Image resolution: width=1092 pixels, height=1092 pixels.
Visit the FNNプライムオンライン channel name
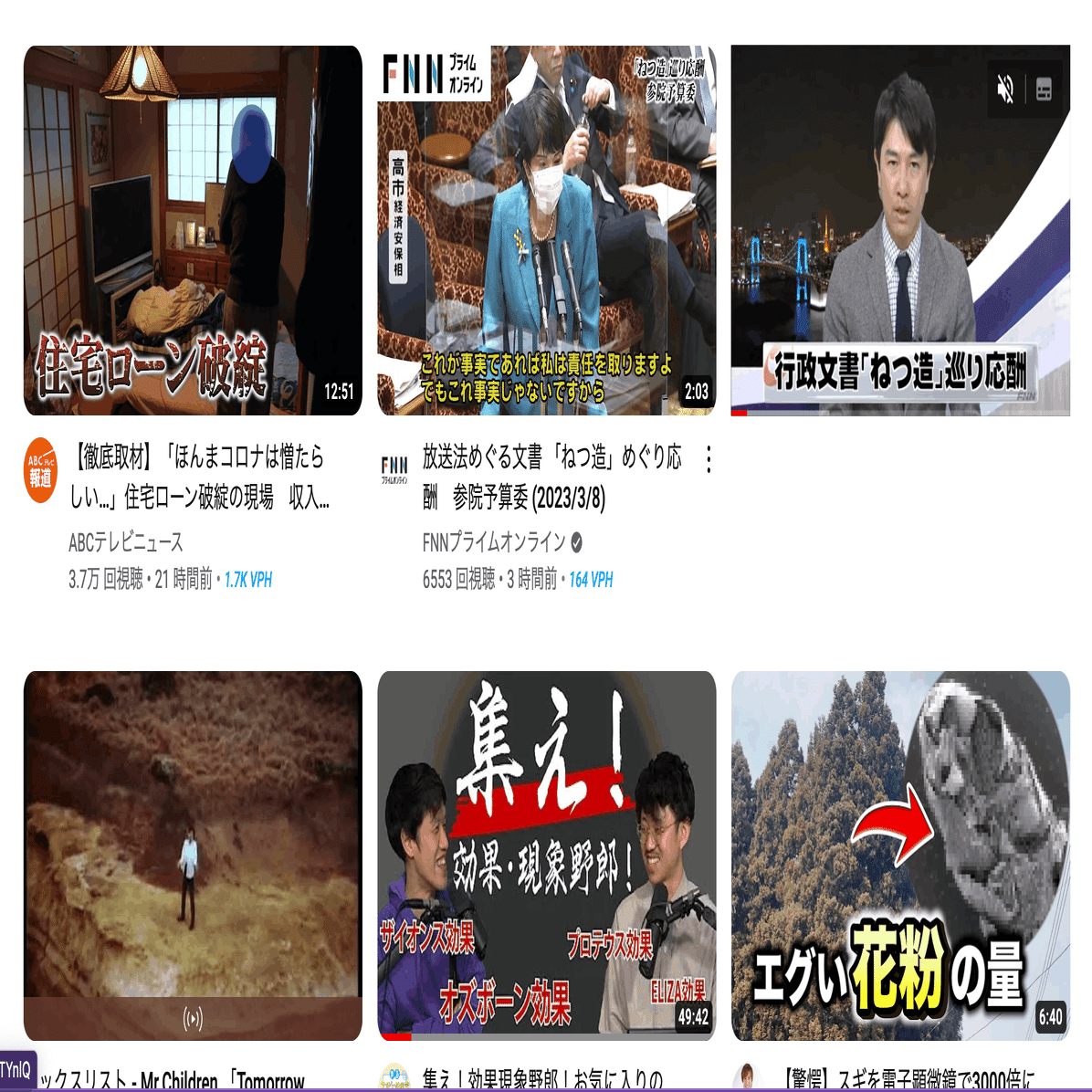tap(494, 542)
